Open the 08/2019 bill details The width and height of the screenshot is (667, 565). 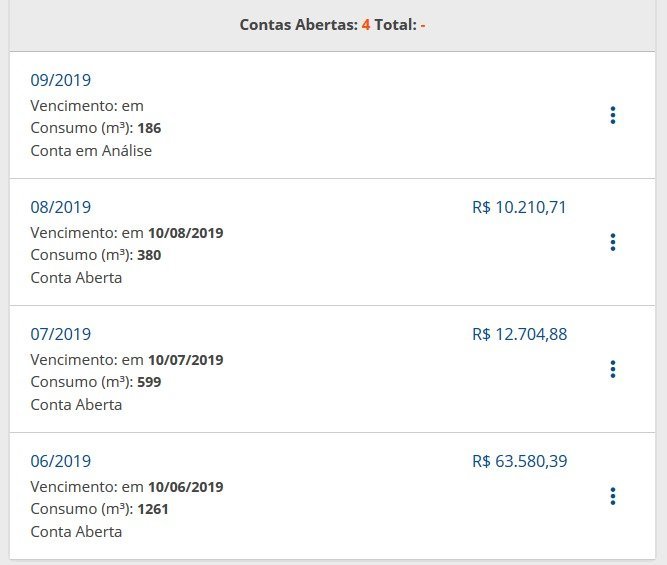(x=60, y=207)
